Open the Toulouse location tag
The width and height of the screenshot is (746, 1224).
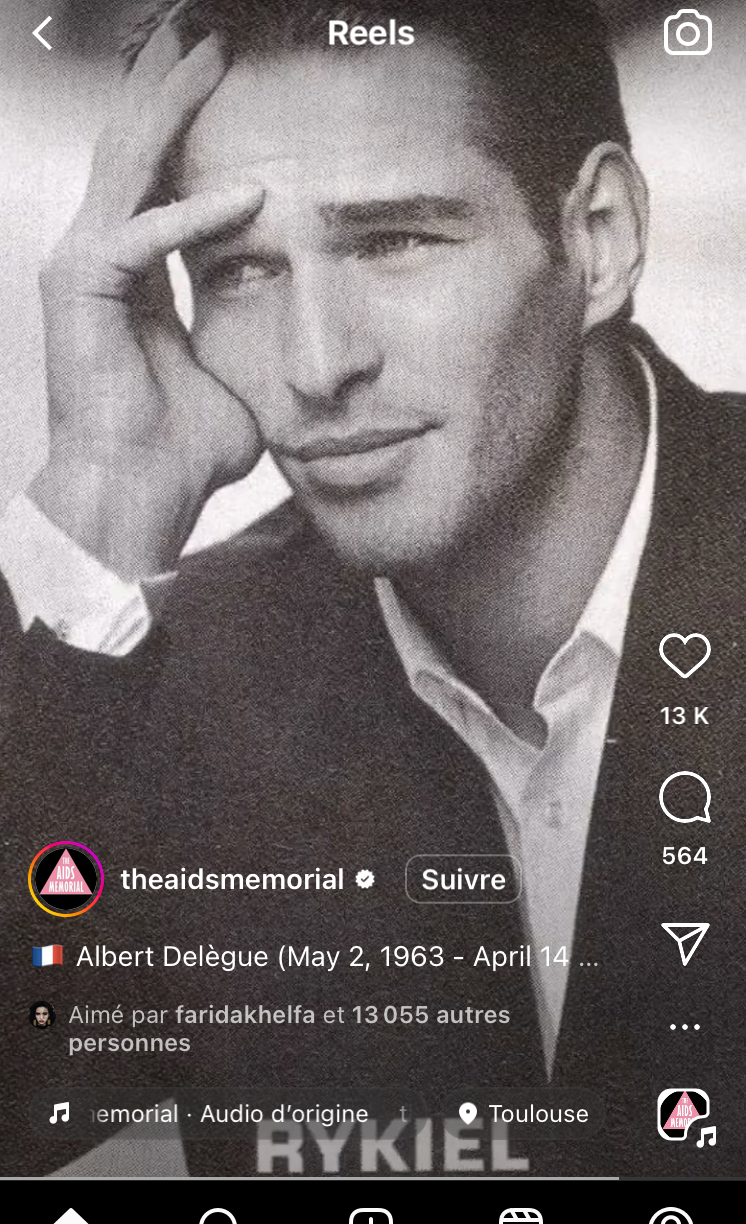click(524, 1114)
